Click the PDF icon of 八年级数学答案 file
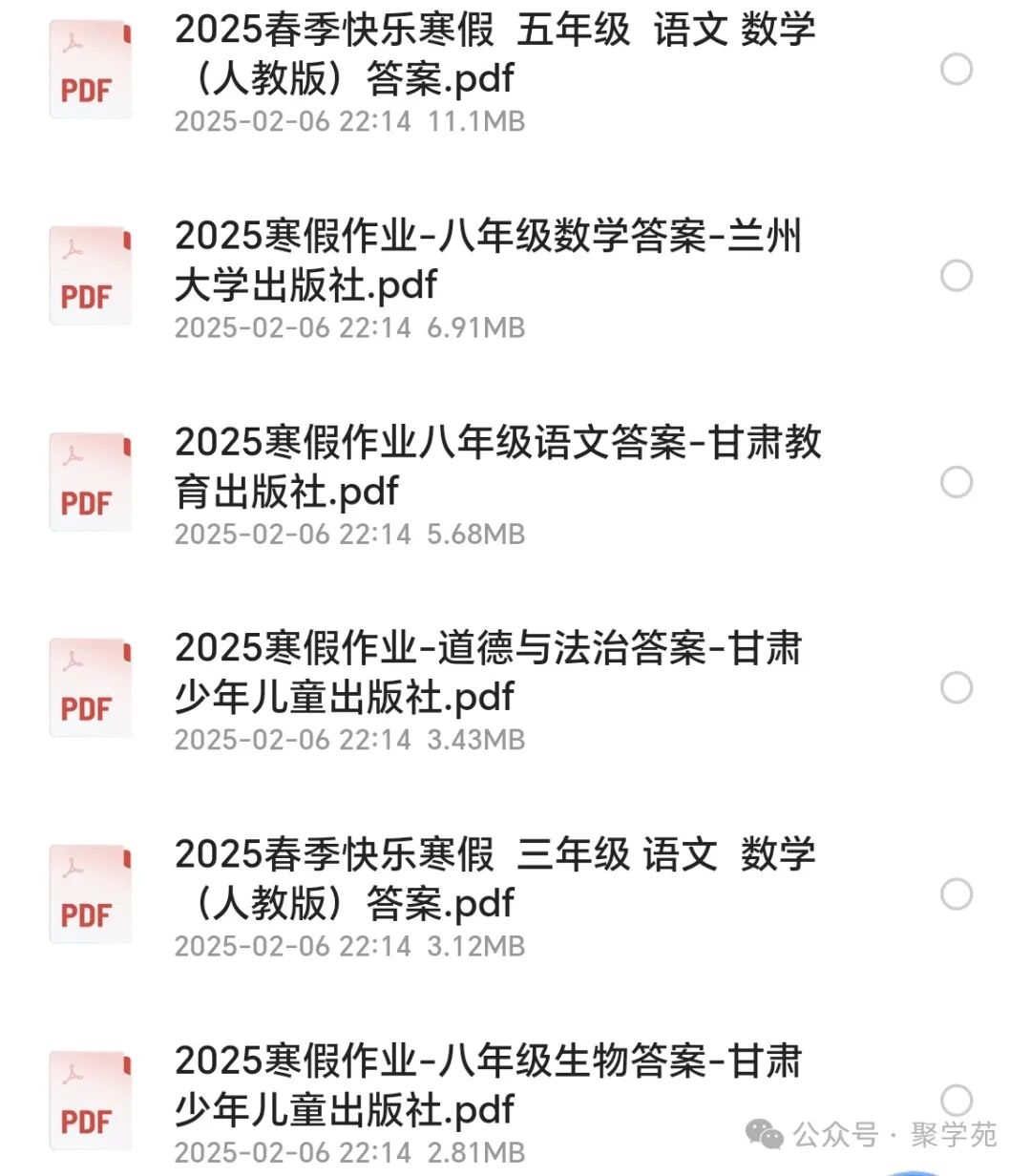 [x=90, y=274]
